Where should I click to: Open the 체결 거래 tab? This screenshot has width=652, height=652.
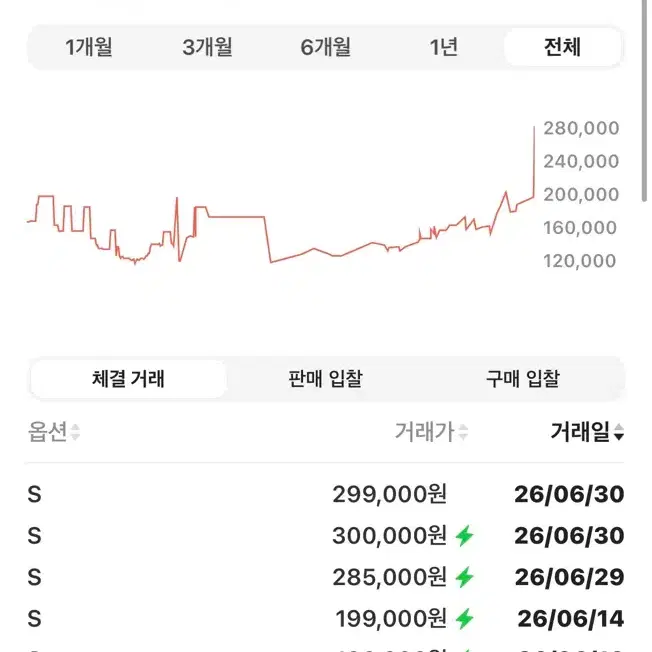[x=128, y=379]
